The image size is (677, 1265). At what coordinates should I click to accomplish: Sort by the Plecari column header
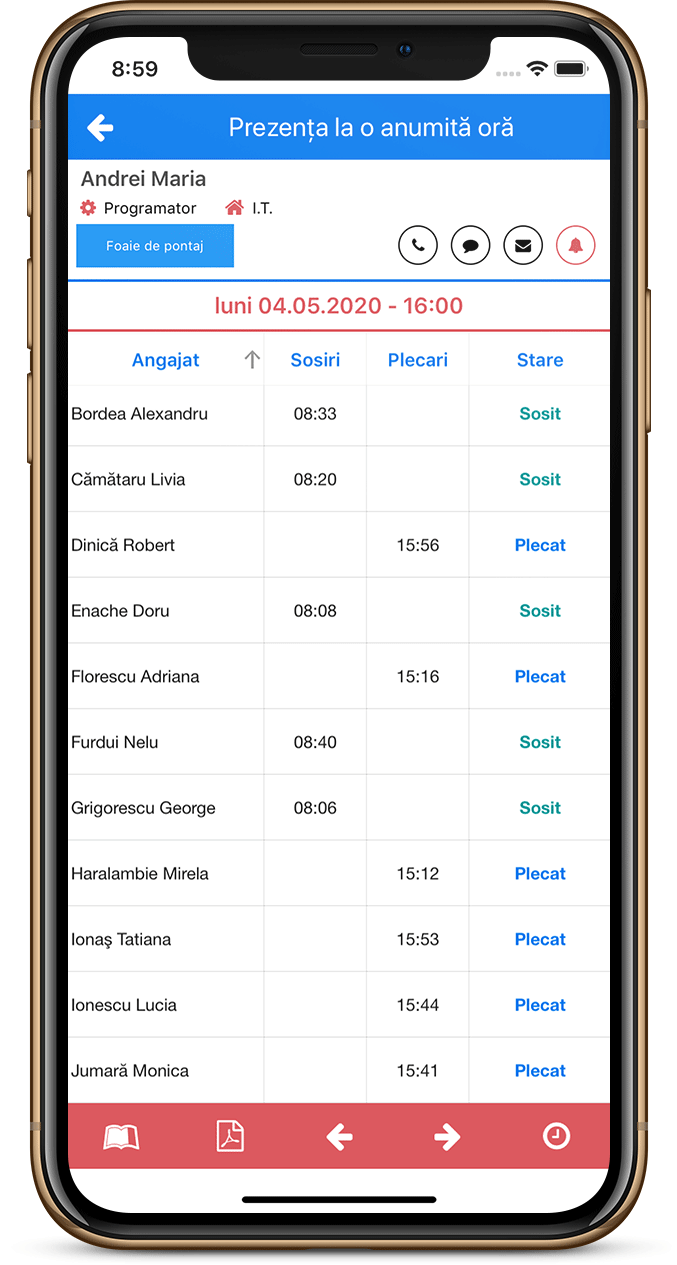click(x=418, y=360)
